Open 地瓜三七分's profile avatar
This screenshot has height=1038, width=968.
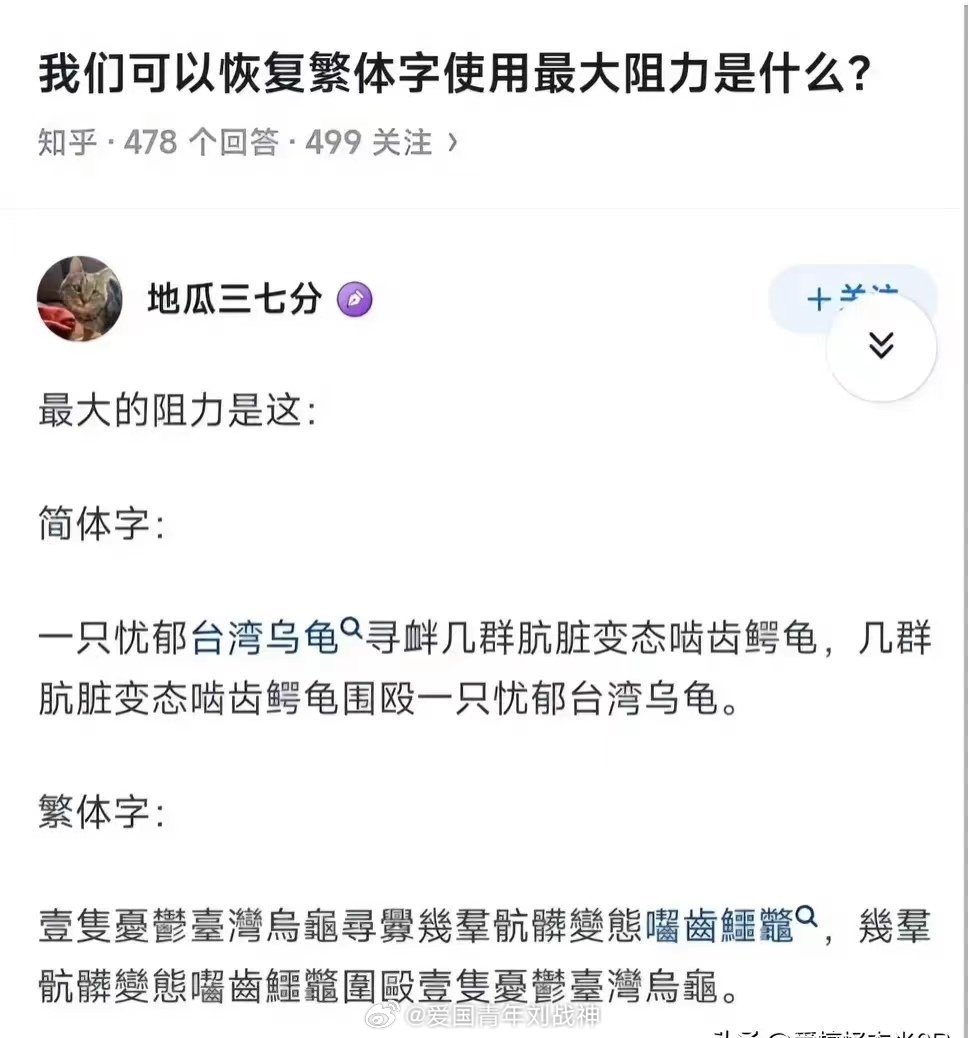point(80,298)
